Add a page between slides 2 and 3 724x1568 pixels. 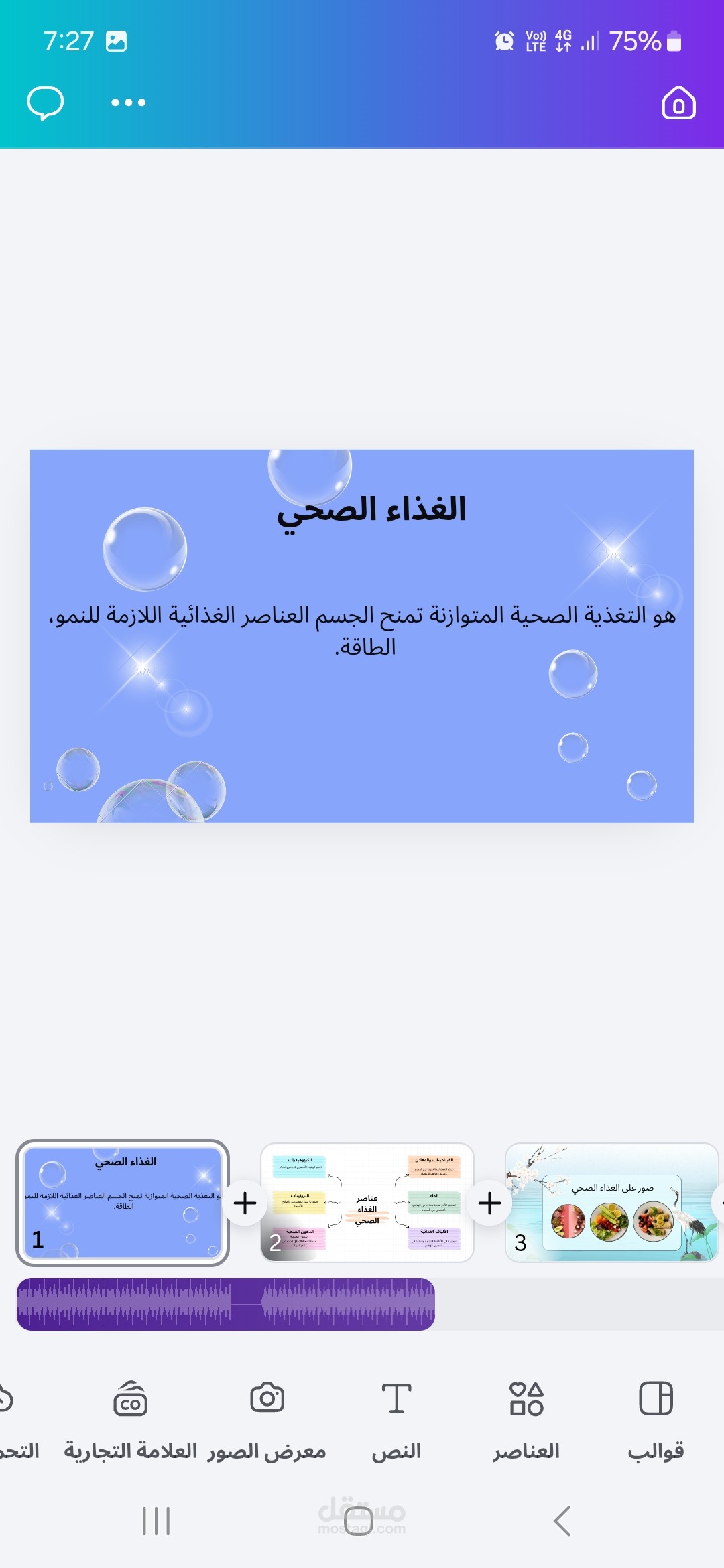coord(489,1203)
